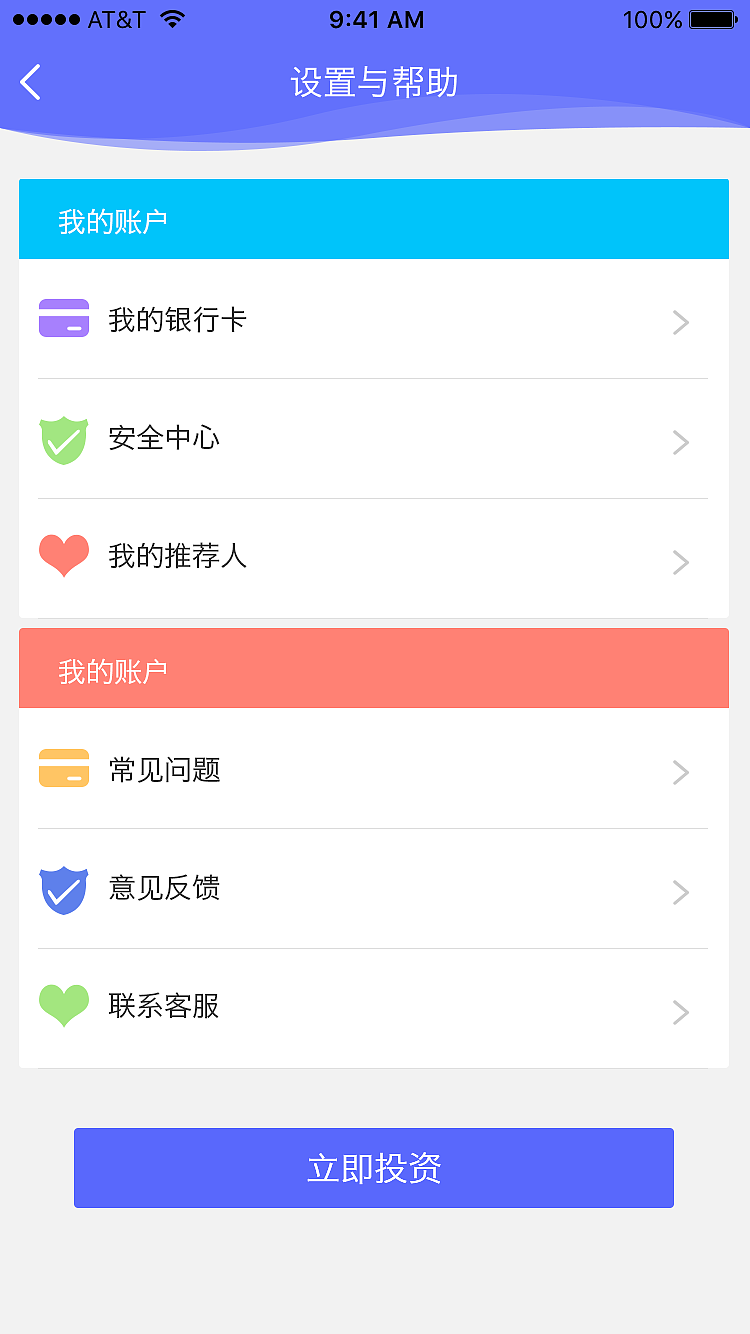Open 意见反馈 row

click(372, 889)
